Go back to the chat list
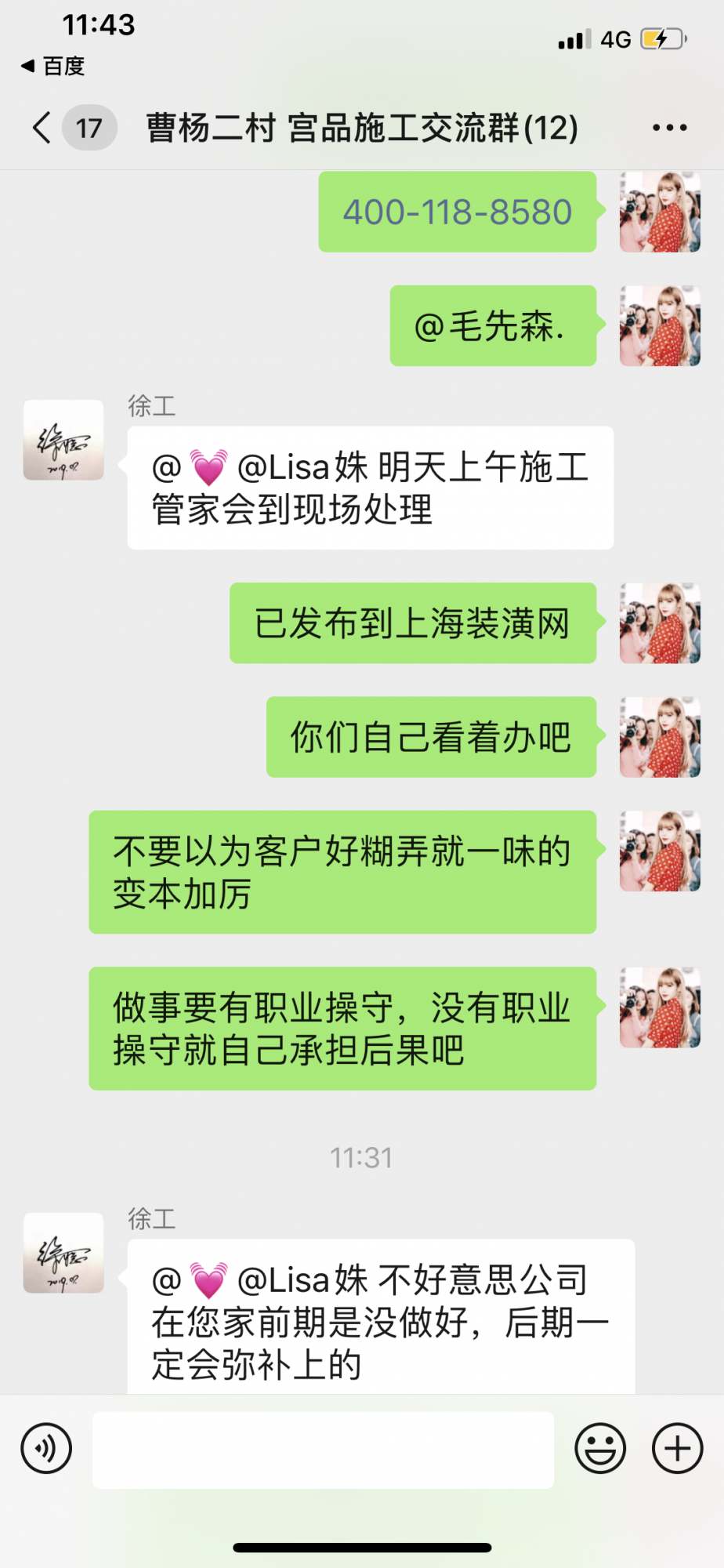This screenshot has height=1568, width=724. point(43,127)
